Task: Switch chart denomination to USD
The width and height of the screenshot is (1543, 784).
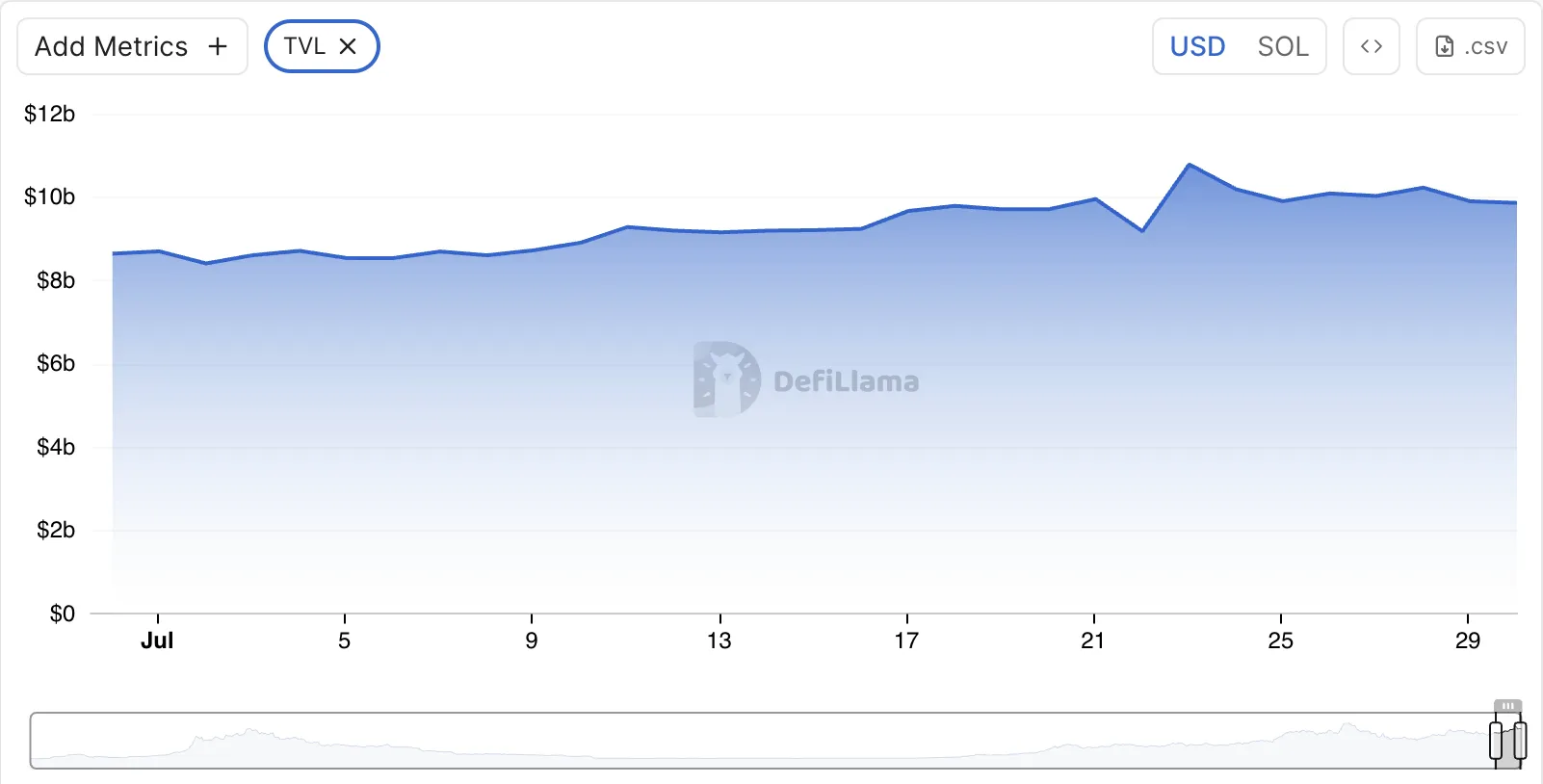Action: (1197, 46)
